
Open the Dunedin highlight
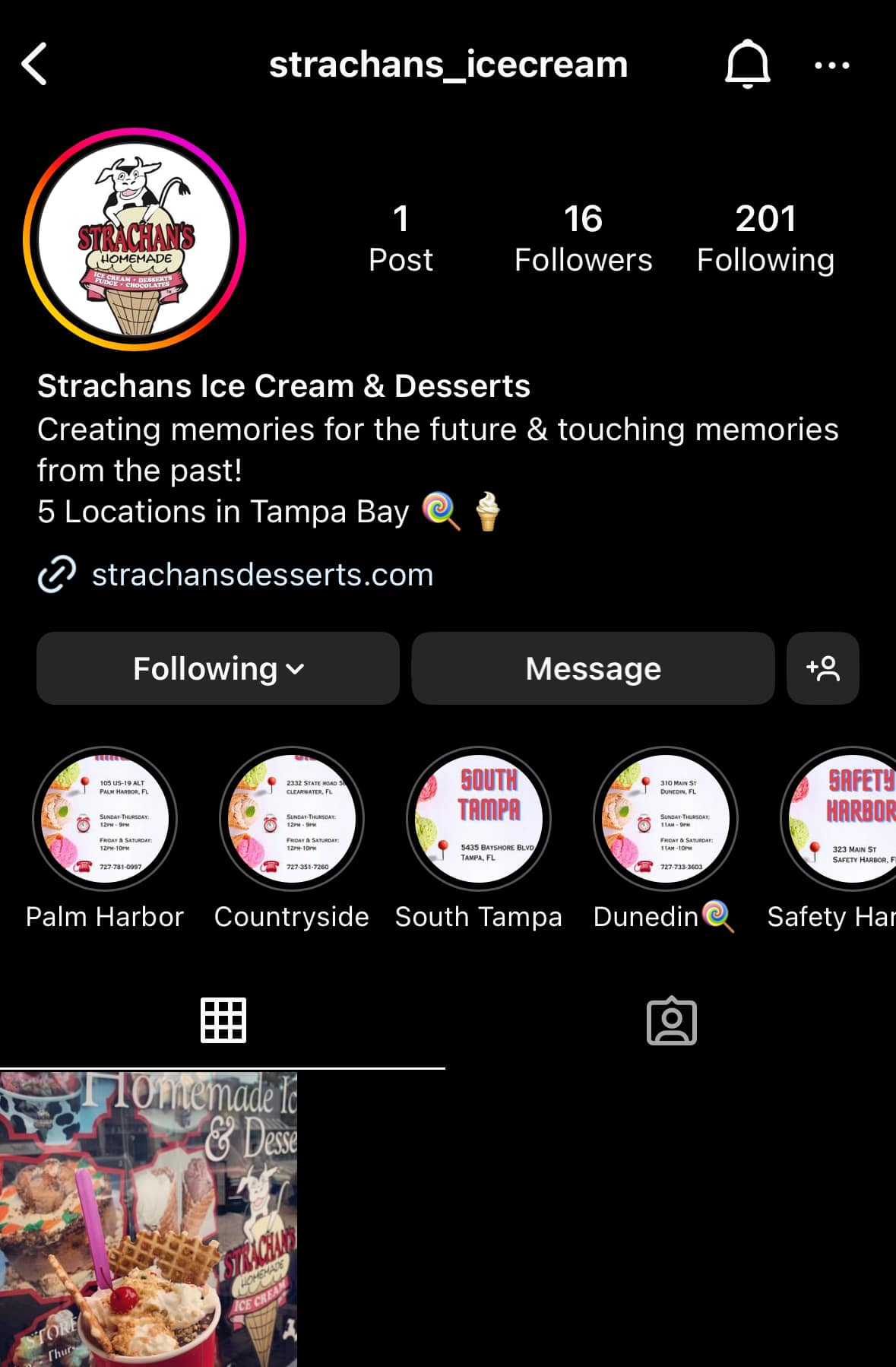[x=665, y=819]
